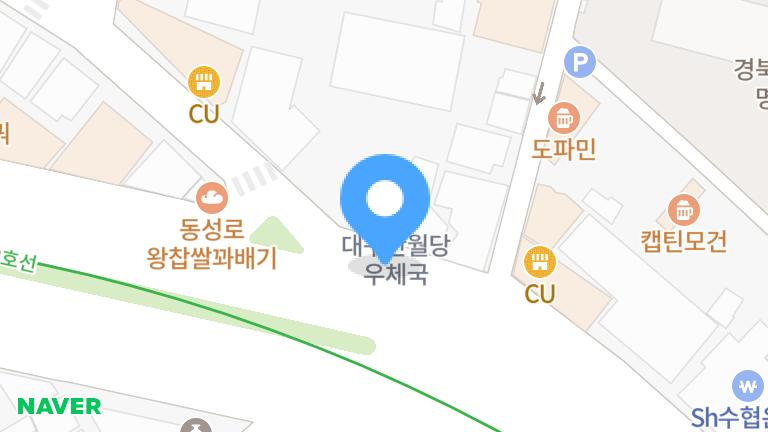
Task: Select the CU store below 도파민
Action: point(539,263)
